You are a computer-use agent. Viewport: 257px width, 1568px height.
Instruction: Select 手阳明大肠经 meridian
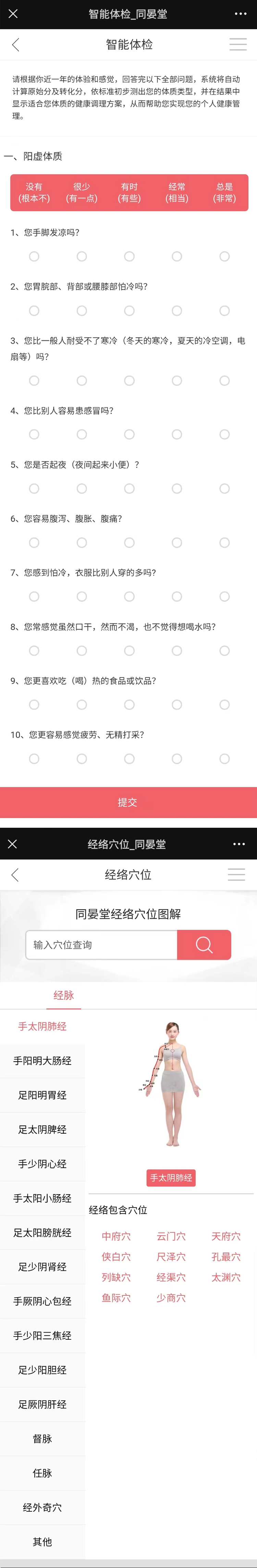coord(42,1060)
